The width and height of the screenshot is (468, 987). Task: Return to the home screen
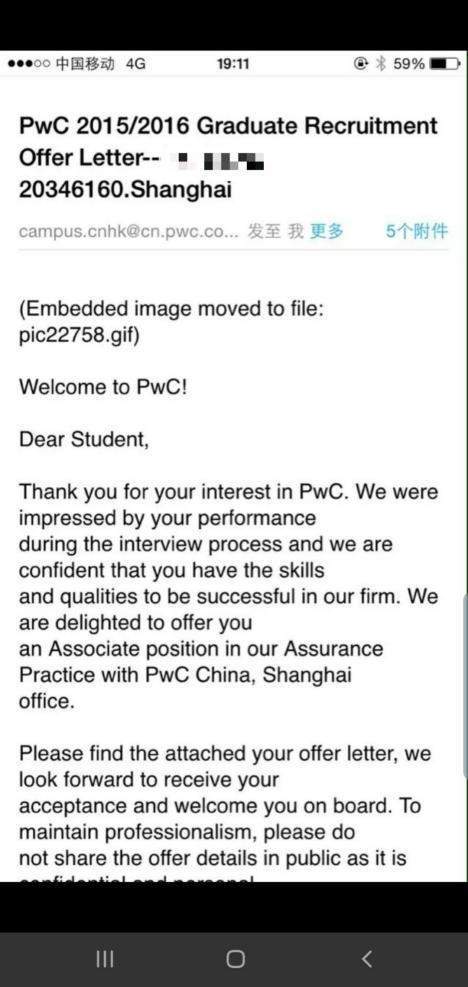(x=235, y=959)
